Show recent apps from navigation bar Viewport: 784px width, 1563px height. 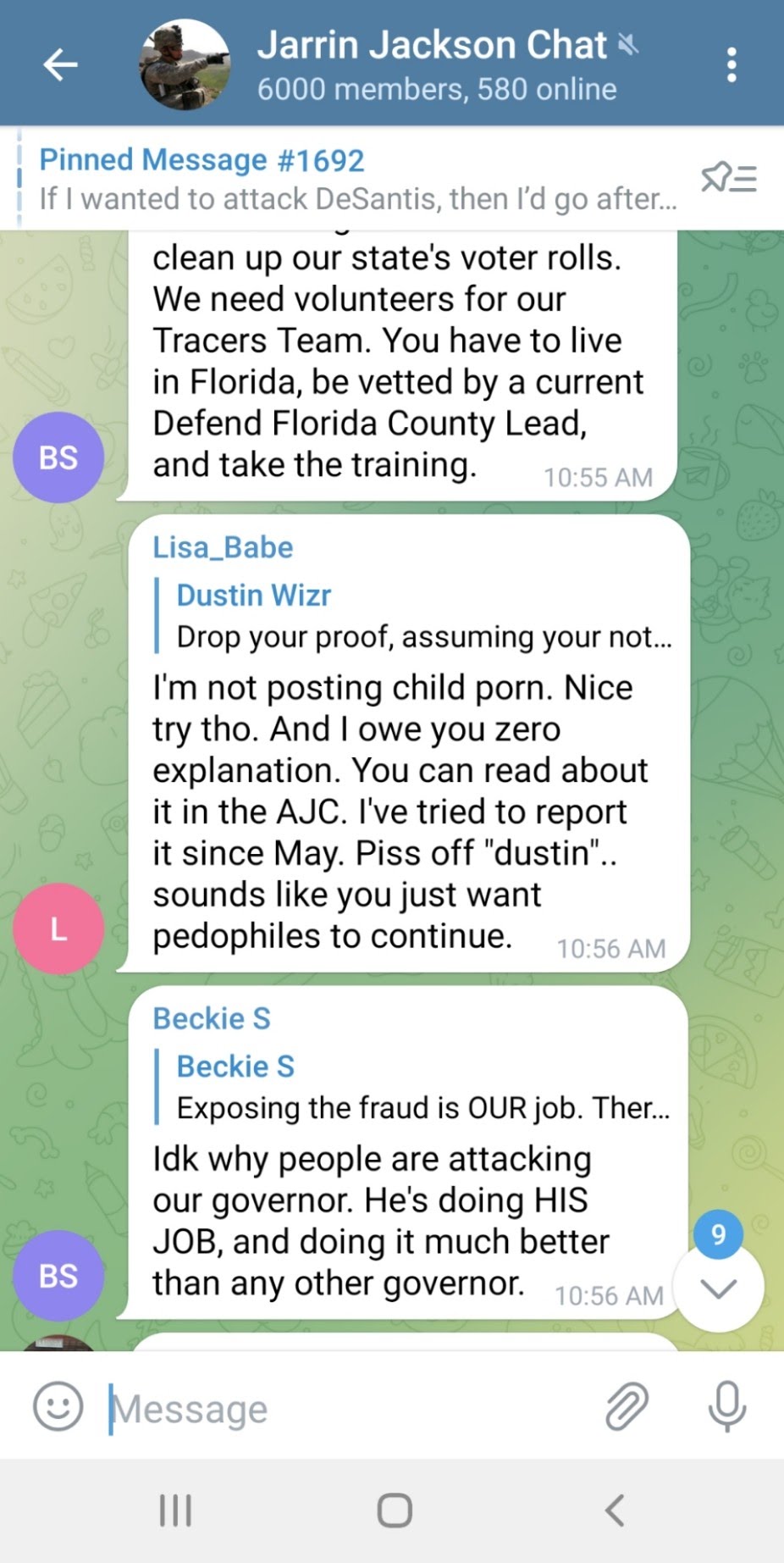[176, 1510]
